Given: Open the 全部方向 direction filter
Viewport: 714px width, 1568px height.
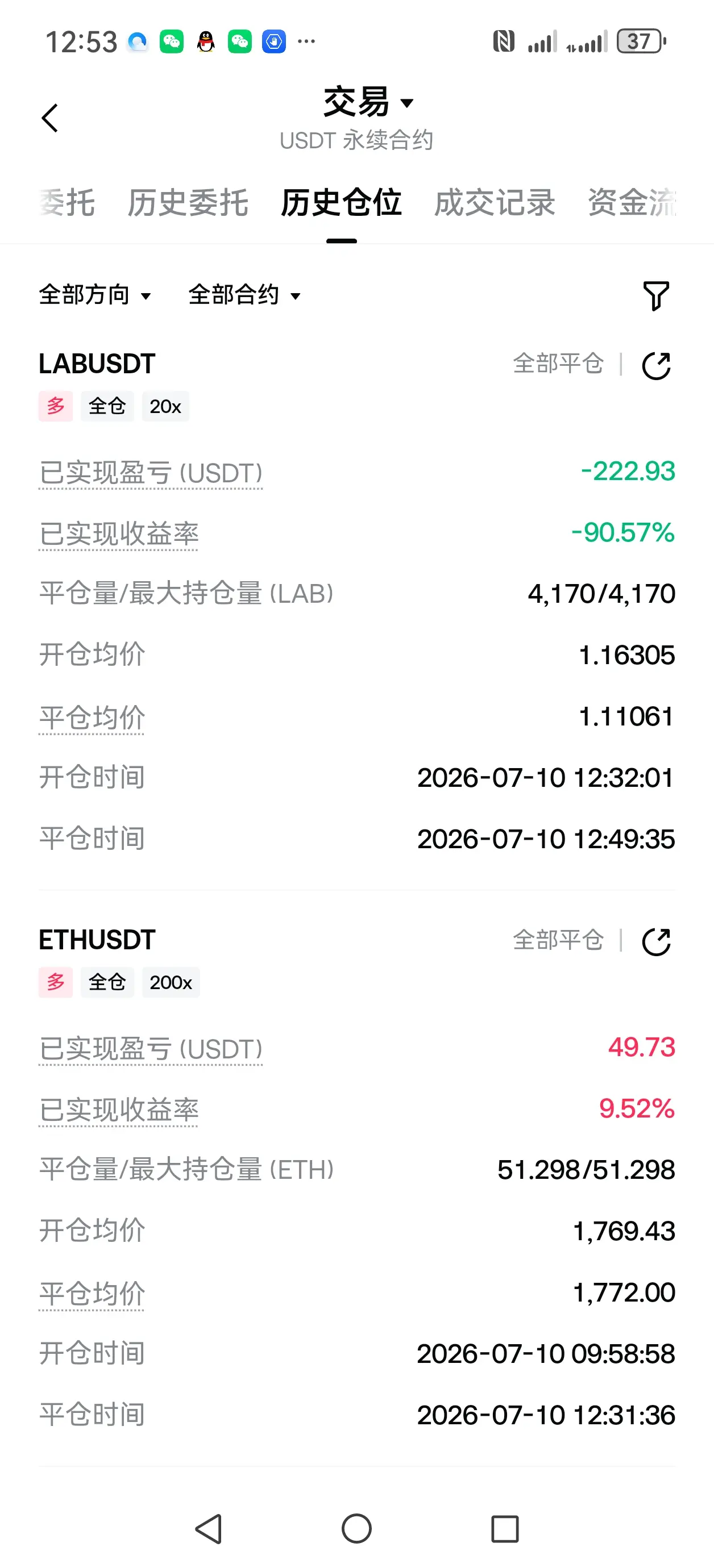Looking at the screenshot, I should (x=95, y=295).
